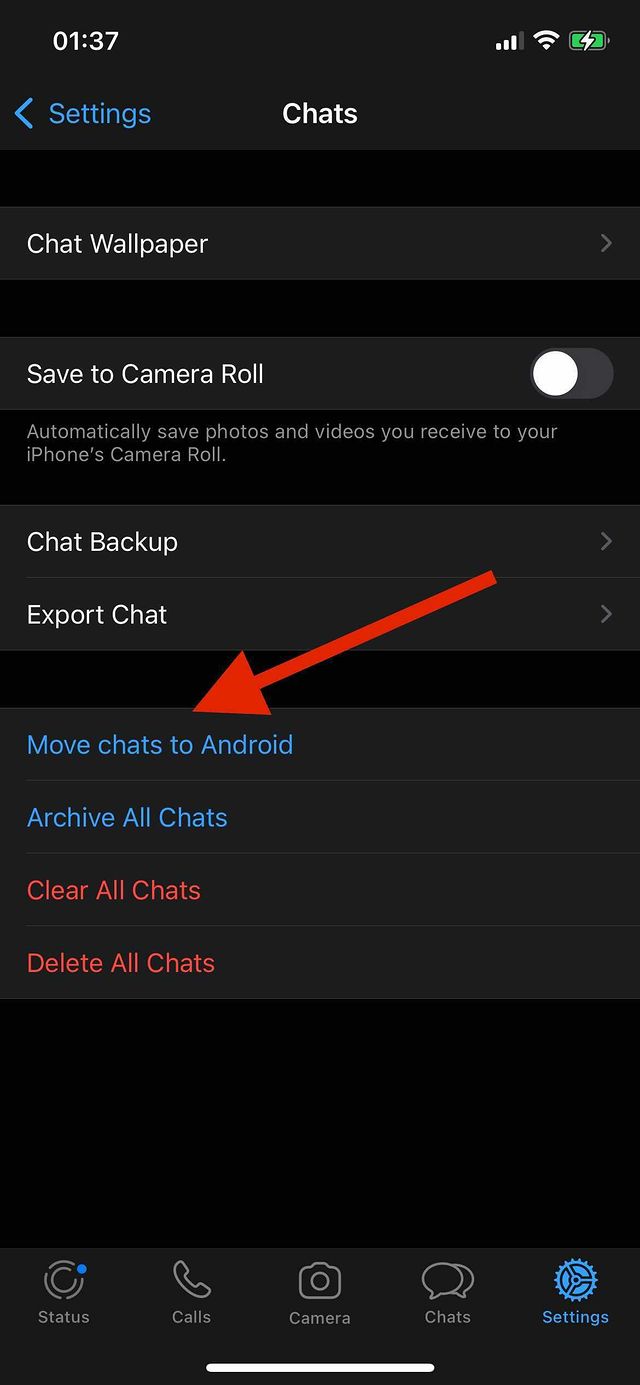640x1385 pixels.
Task: Open the Camera tab
Action: click(x=320, y=1292)
